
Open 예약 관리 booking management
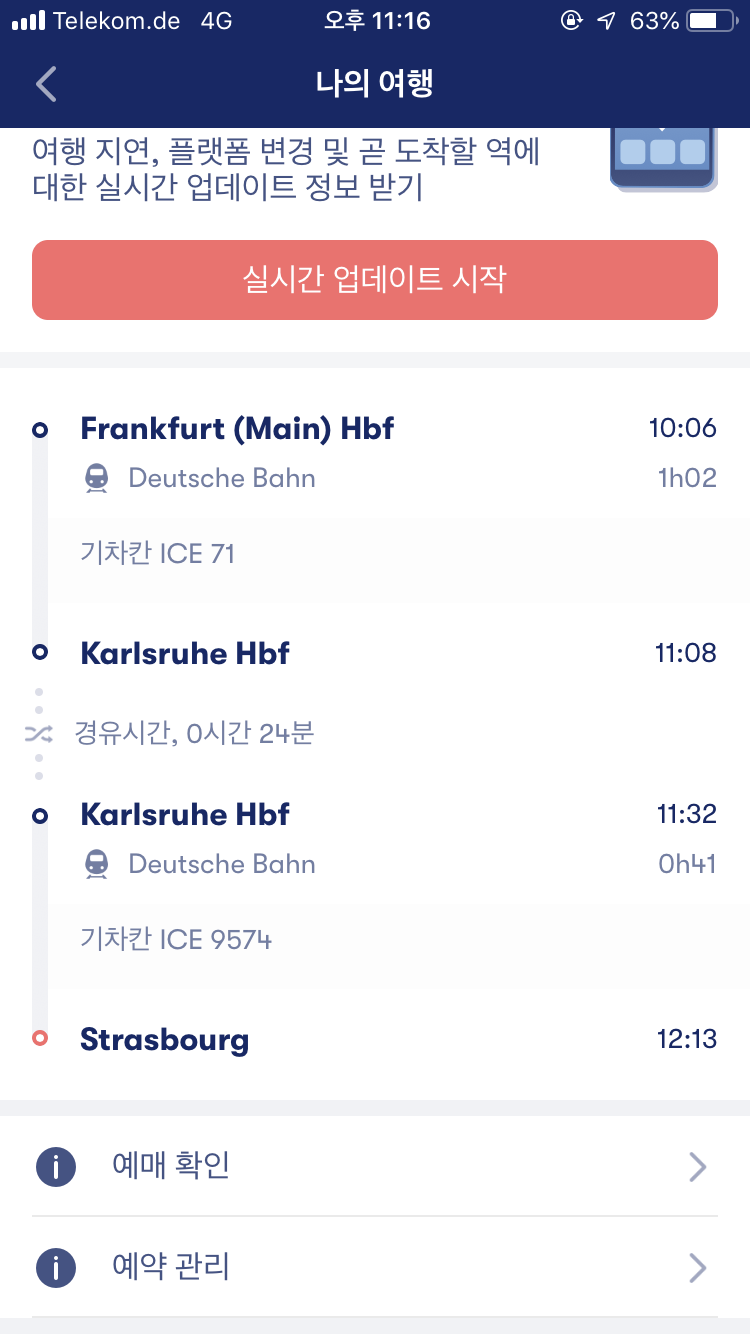375,1268
